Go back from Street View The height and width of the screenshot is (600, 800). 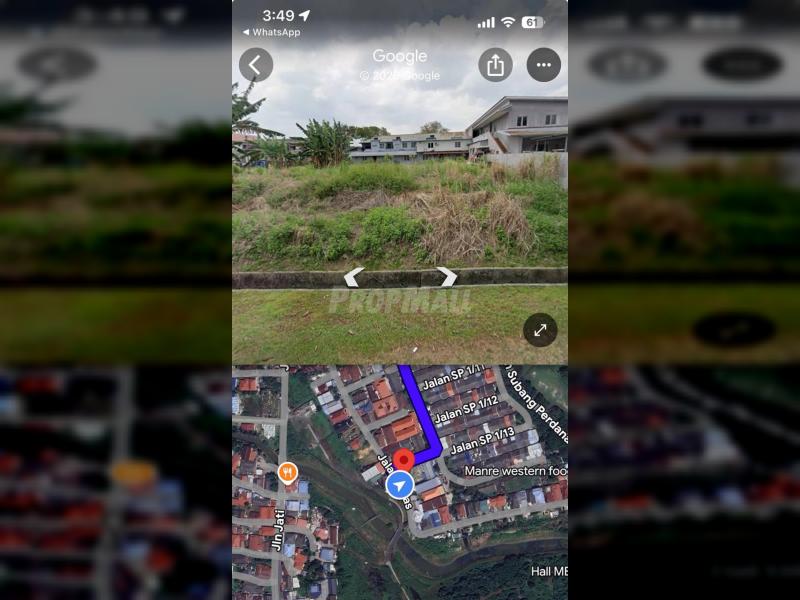tap(255, 65)
